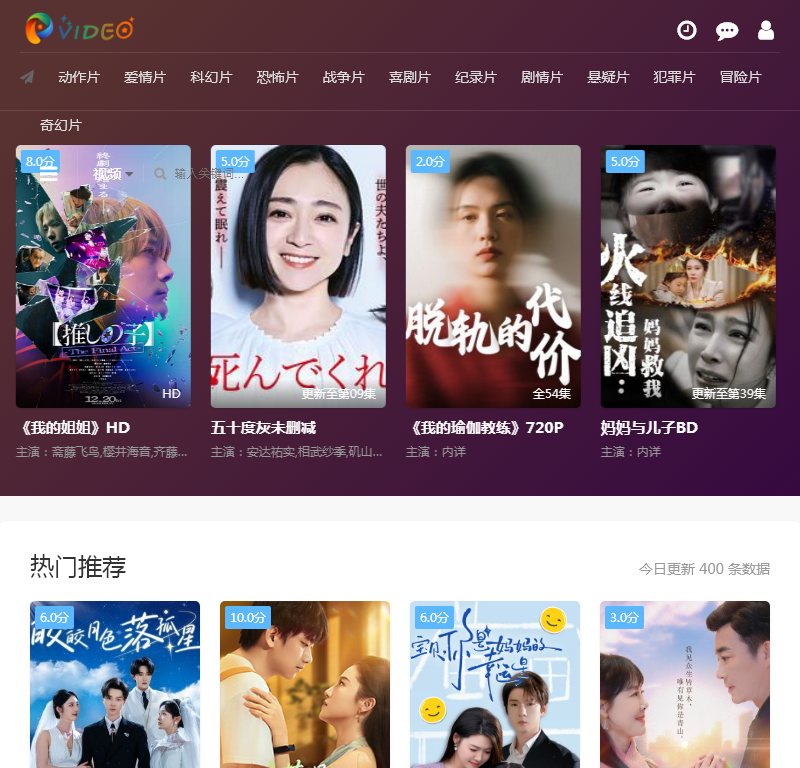Open the messages chat bubble icon

pyautogui.click(x=727, y=31)
